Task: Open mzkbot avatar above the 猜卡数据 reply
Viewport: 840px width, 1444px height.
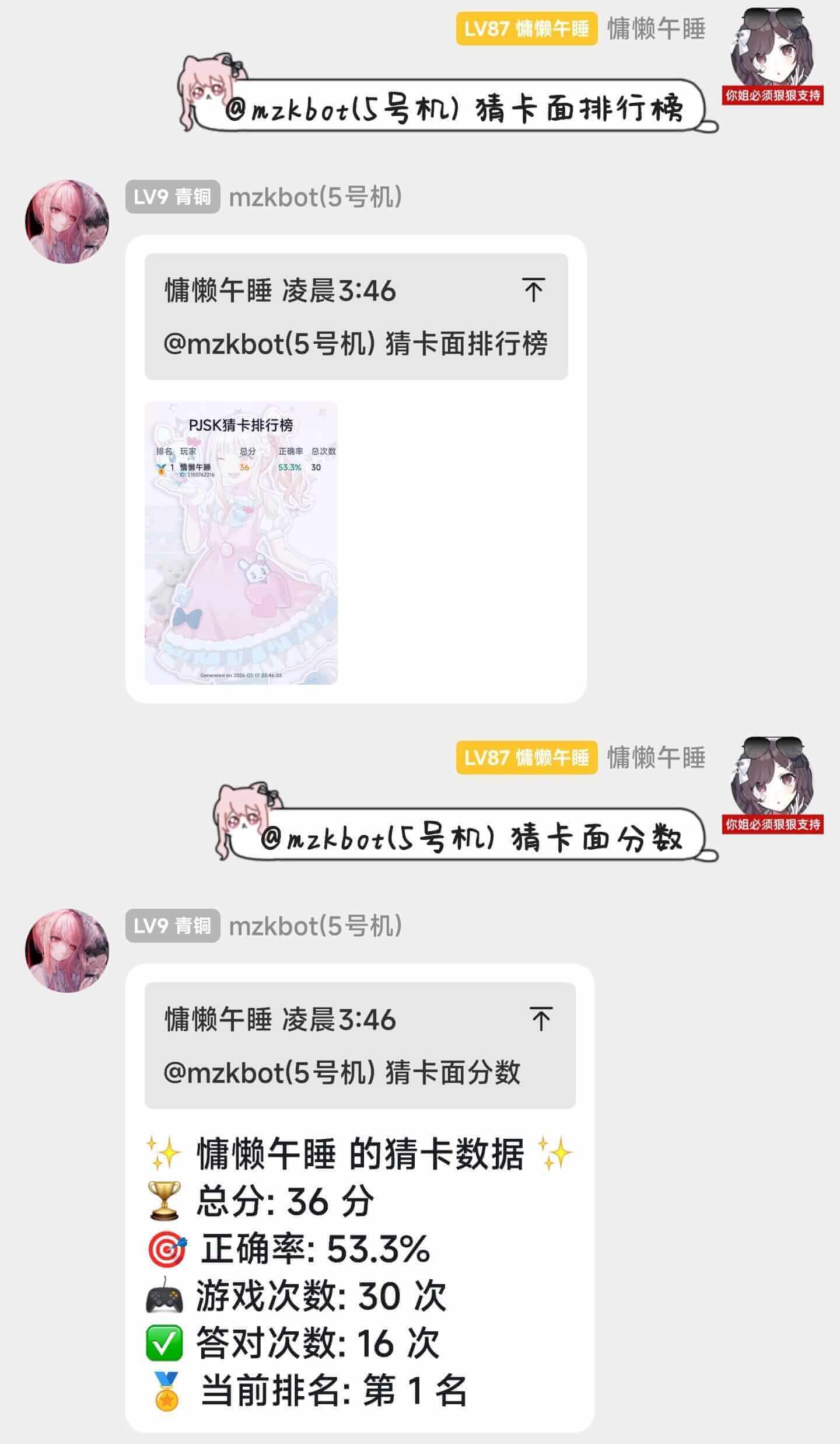Action: 66,950
